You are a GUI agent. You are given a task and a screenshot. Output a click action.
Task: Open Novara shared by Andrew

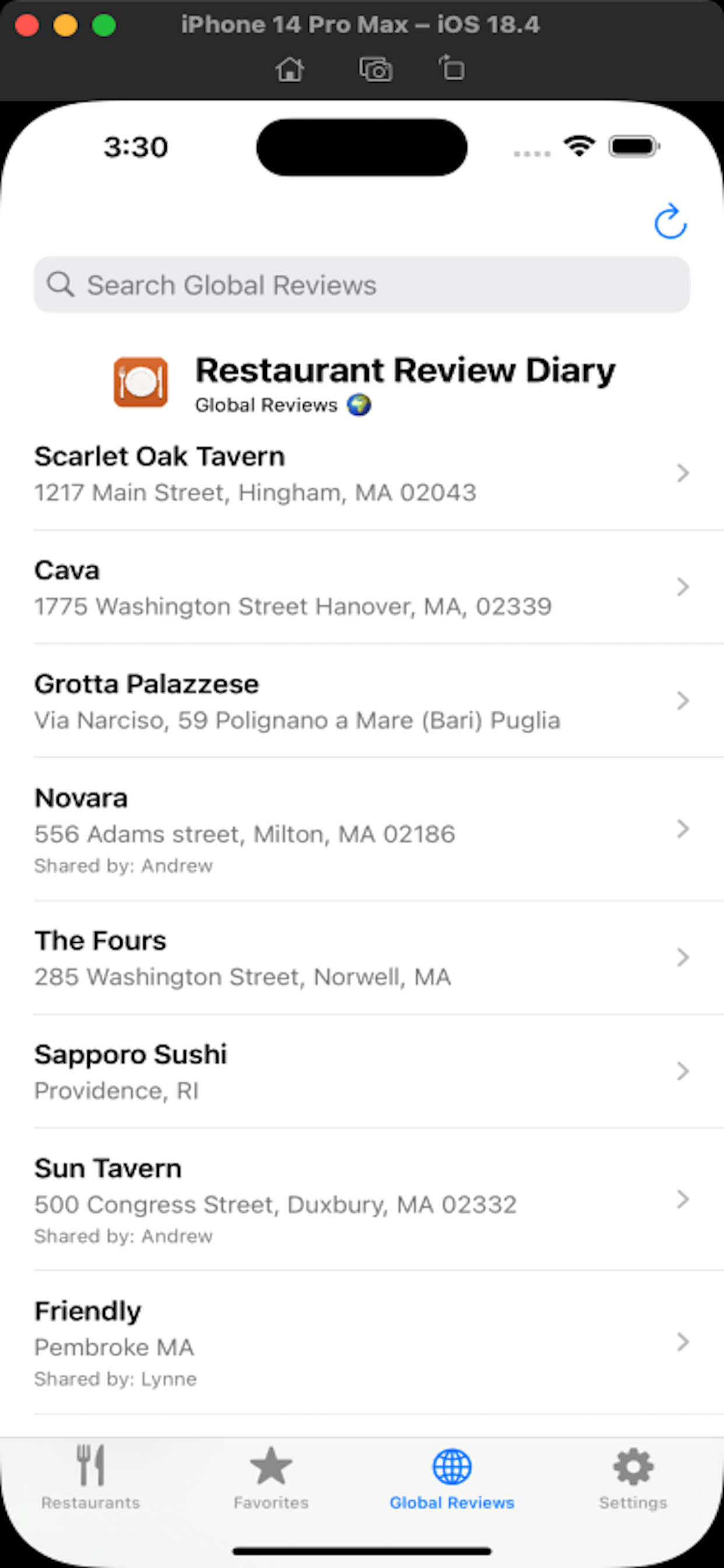click(361, 829)
